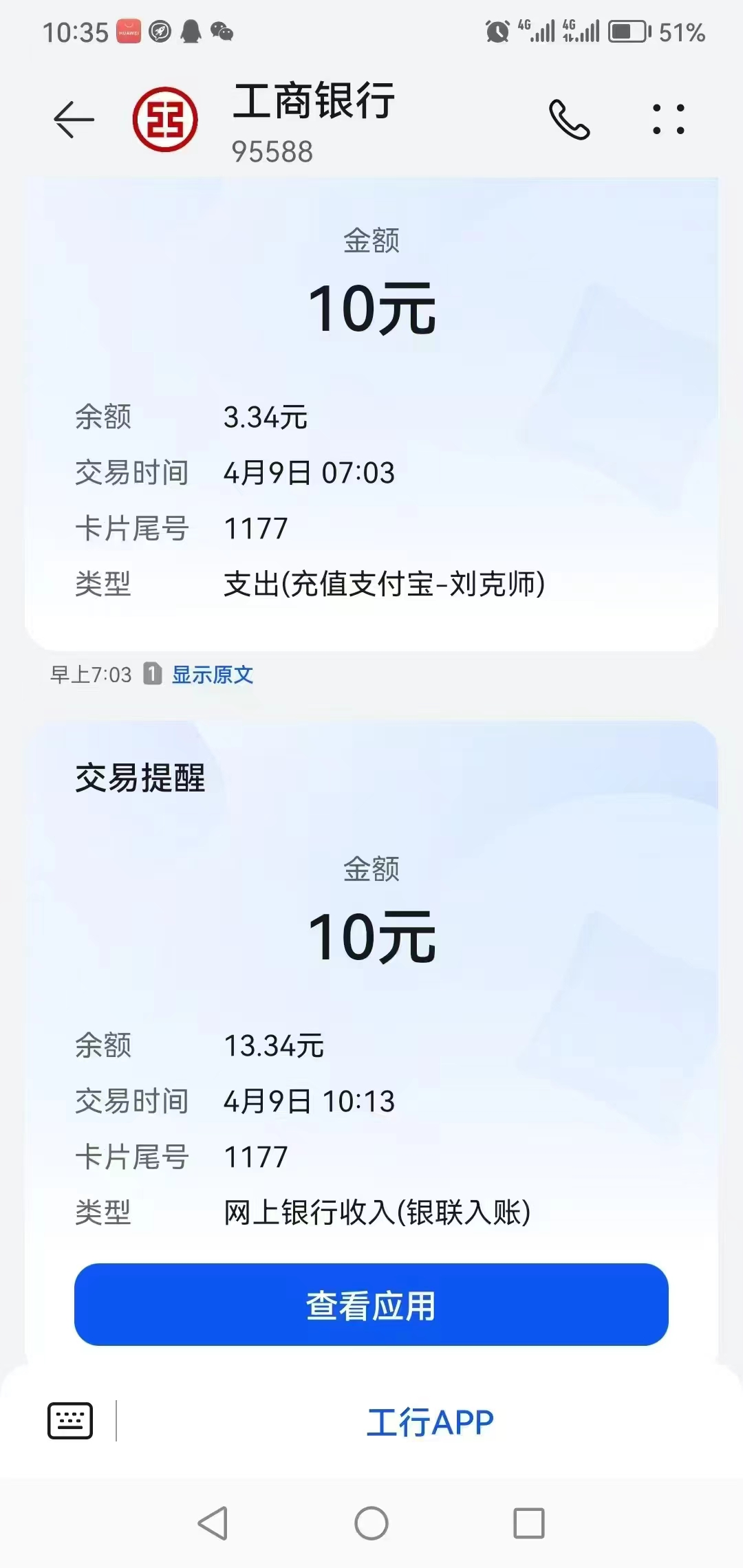Open the recent apps view
The image size is (743, 1568).
[529, 1523]
